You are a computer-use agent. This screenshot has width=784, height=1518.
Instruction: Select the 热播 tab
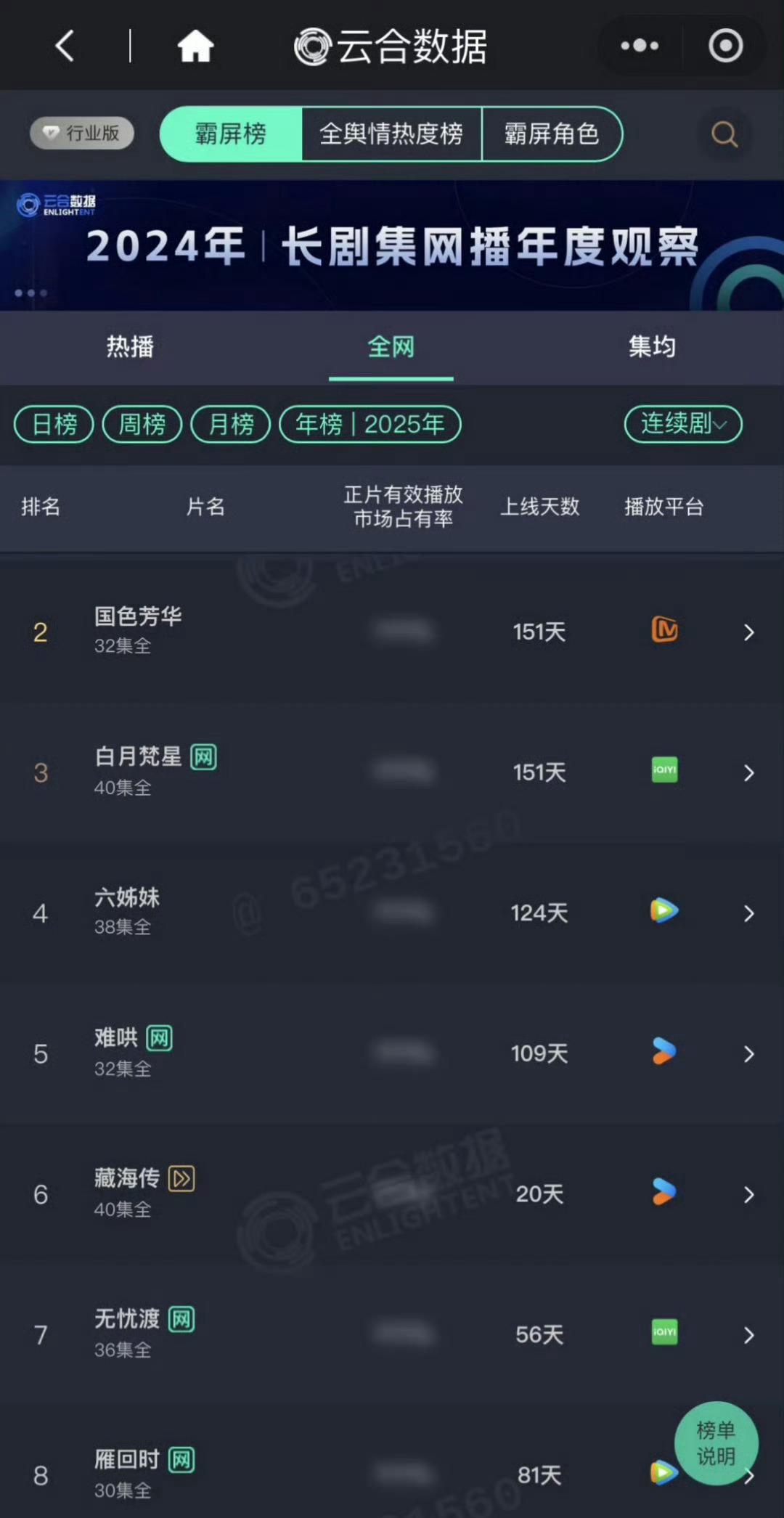click(130, 347)
